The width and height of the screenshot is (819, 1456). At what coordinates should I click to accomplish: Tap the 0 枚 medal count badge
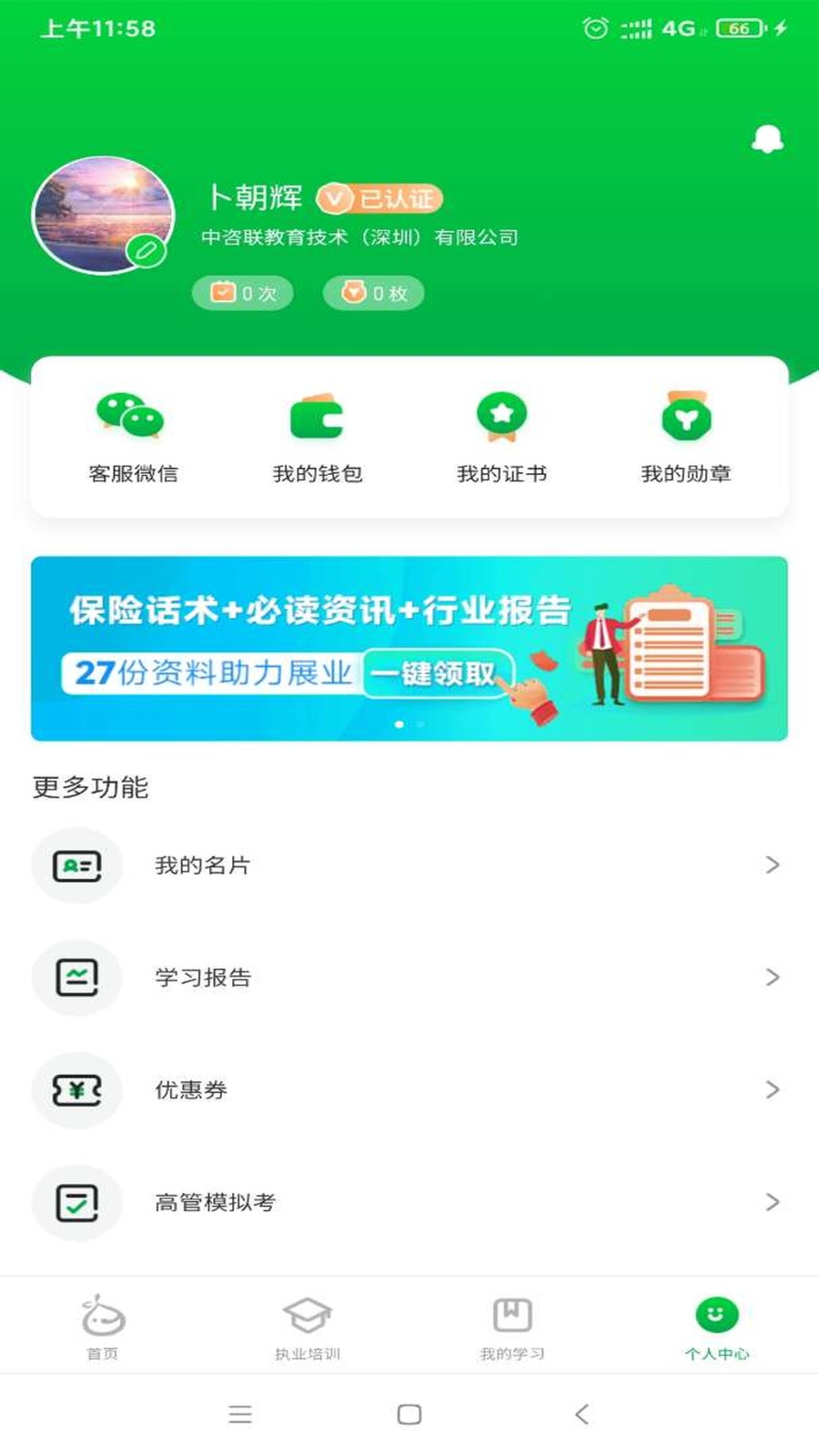click(x=374, y=293)
